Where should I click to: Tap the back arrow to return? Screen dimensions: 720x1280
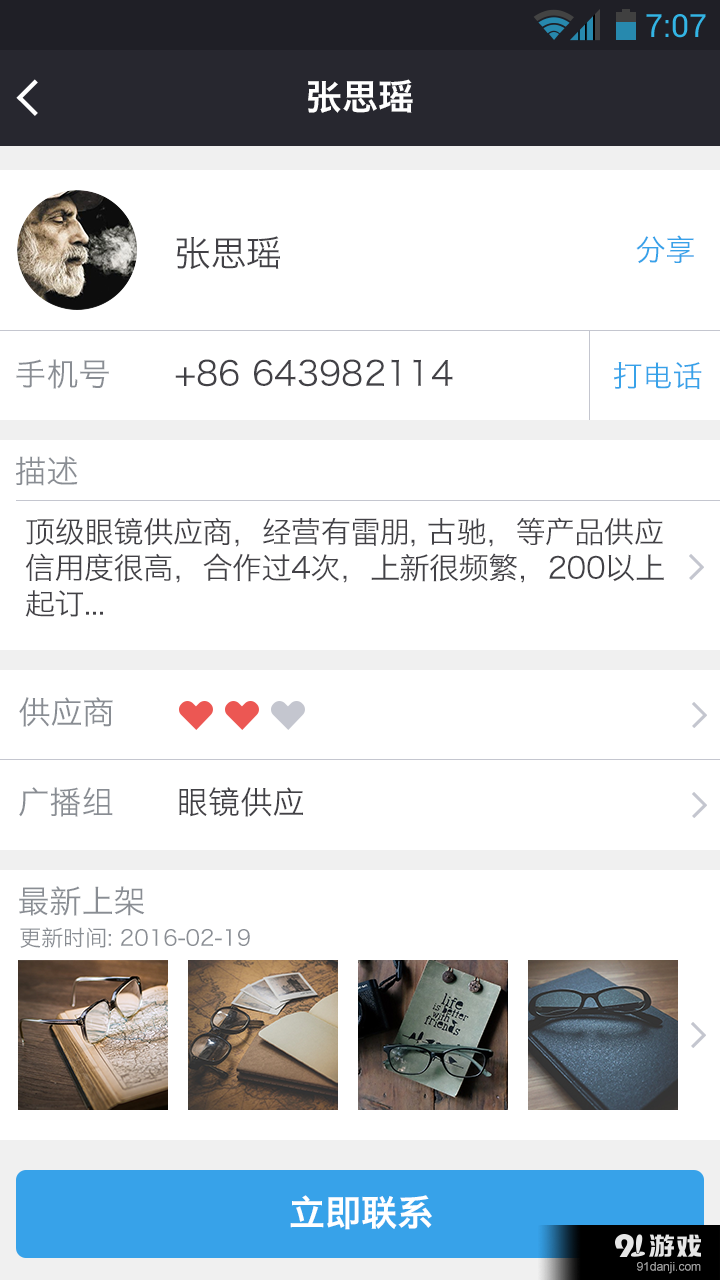[x=28, y=98]
